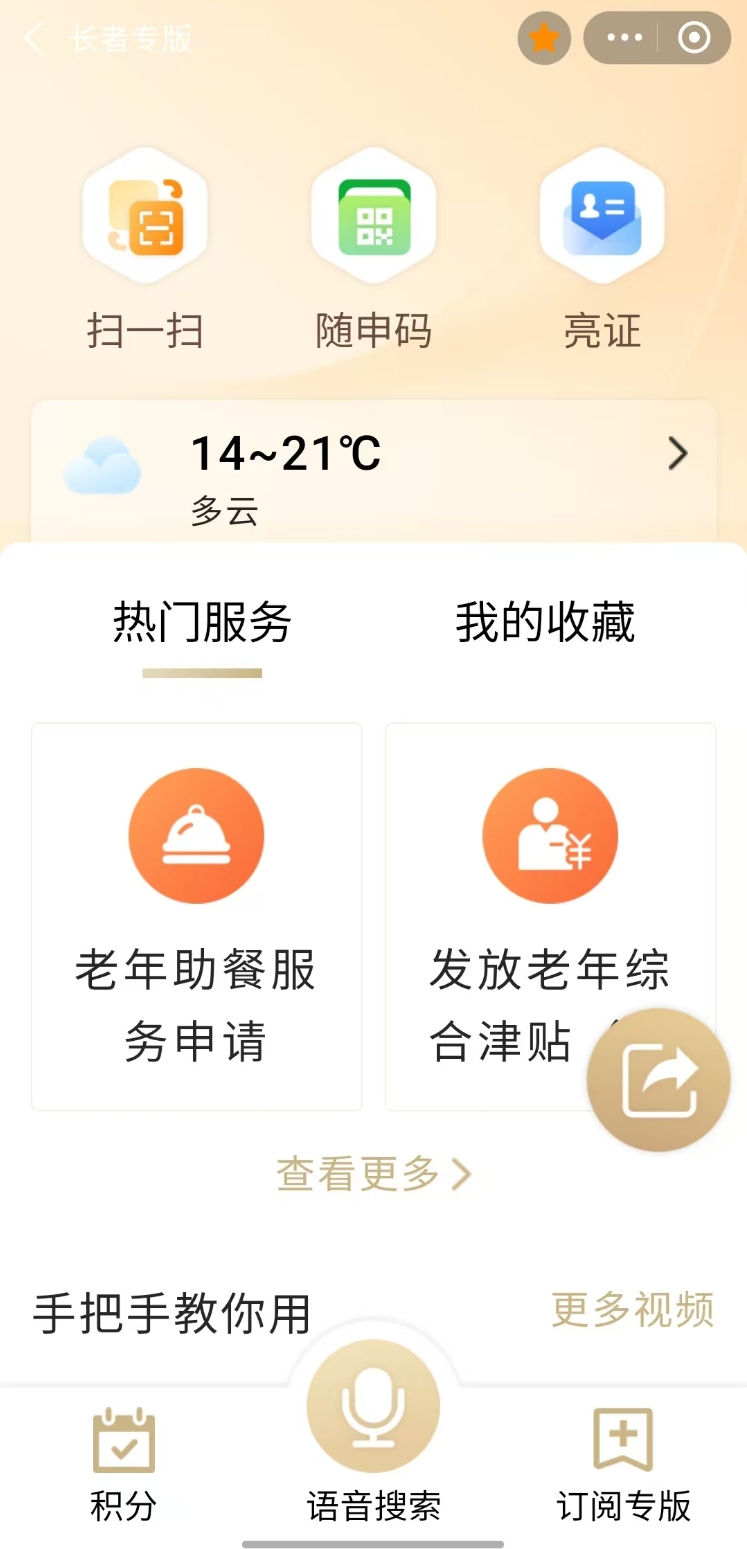Open 更多视频 link
The height and width of the screenshot is (1549, 747).
(x=633, y=1310)
